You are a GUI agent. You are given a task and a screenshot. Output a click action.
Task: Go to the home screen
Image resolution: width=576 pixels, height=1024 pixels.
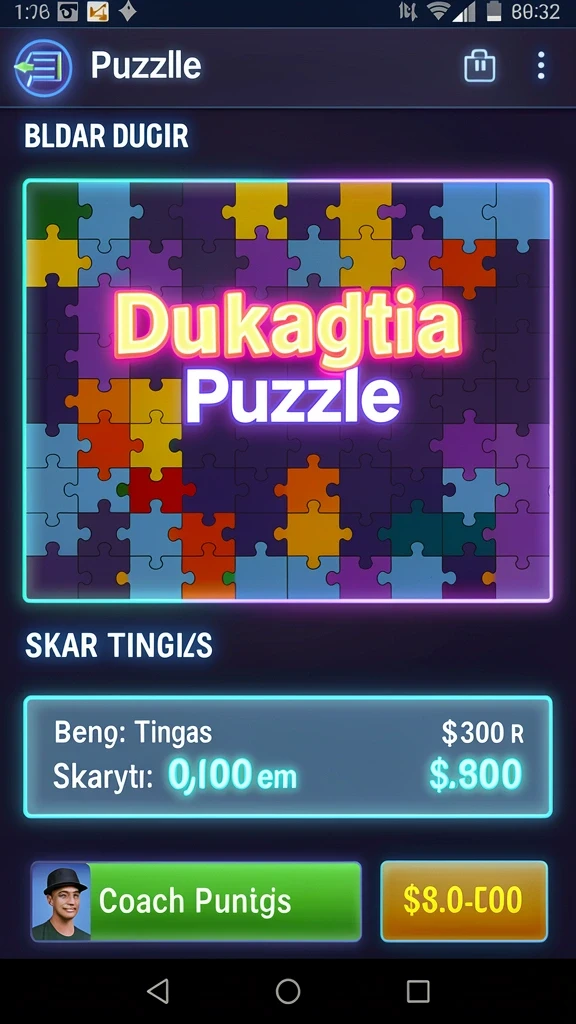click(288, 991)
